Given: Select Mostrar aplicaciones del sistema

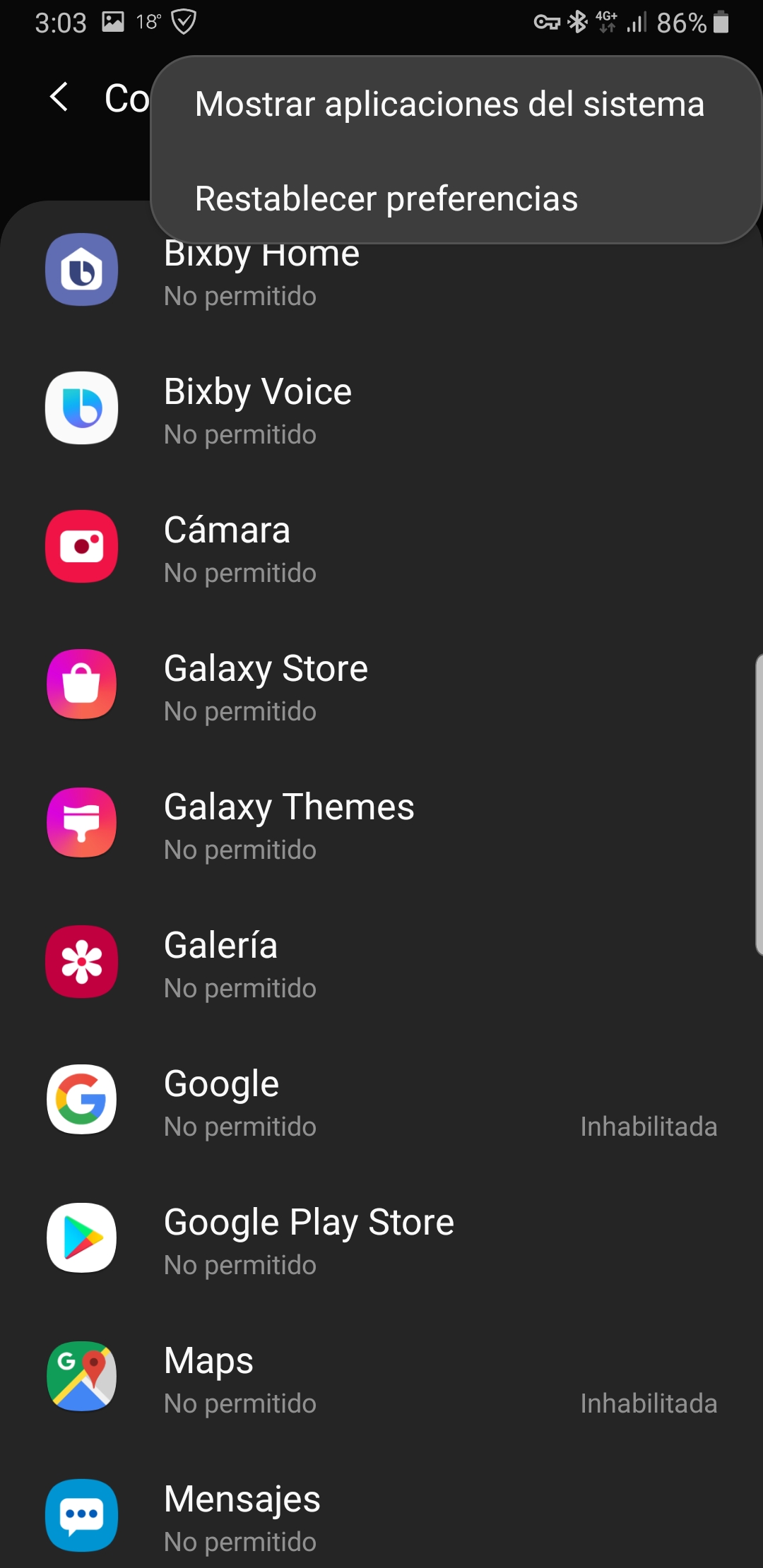Looking at the screenshot, I should (x=449, y=105).
